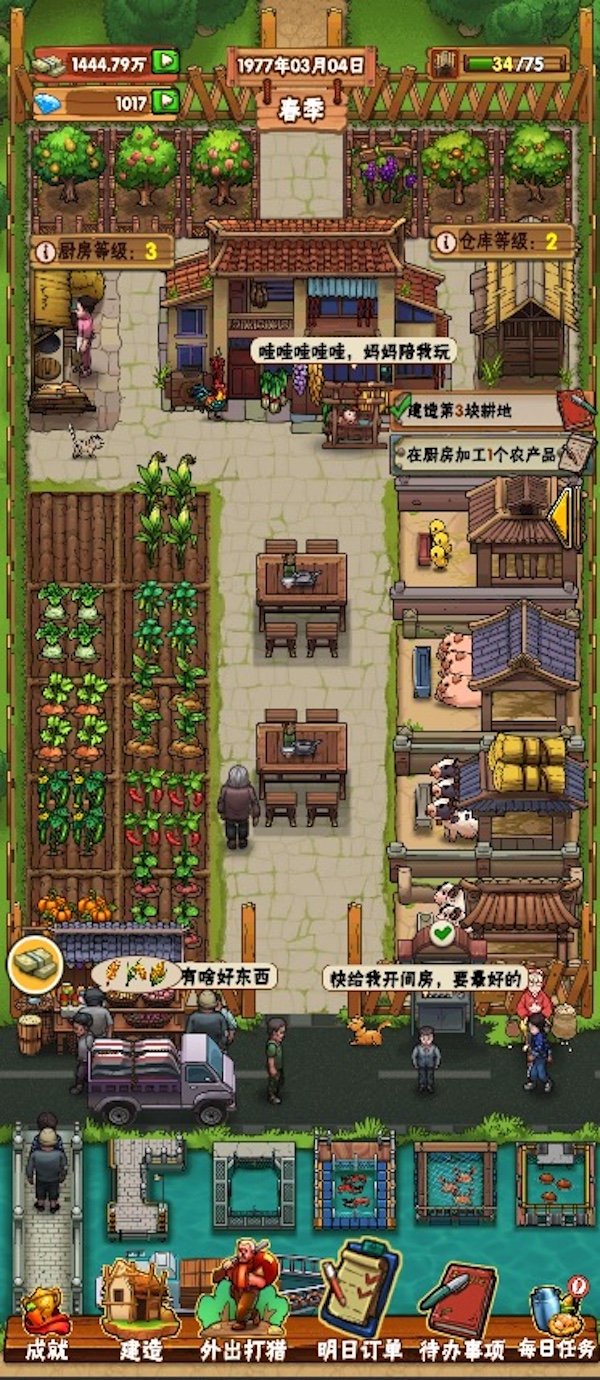Respond to the guest bubble 快给我开间房
This screenshot has width=600, height=1380.
click(425, 977)
